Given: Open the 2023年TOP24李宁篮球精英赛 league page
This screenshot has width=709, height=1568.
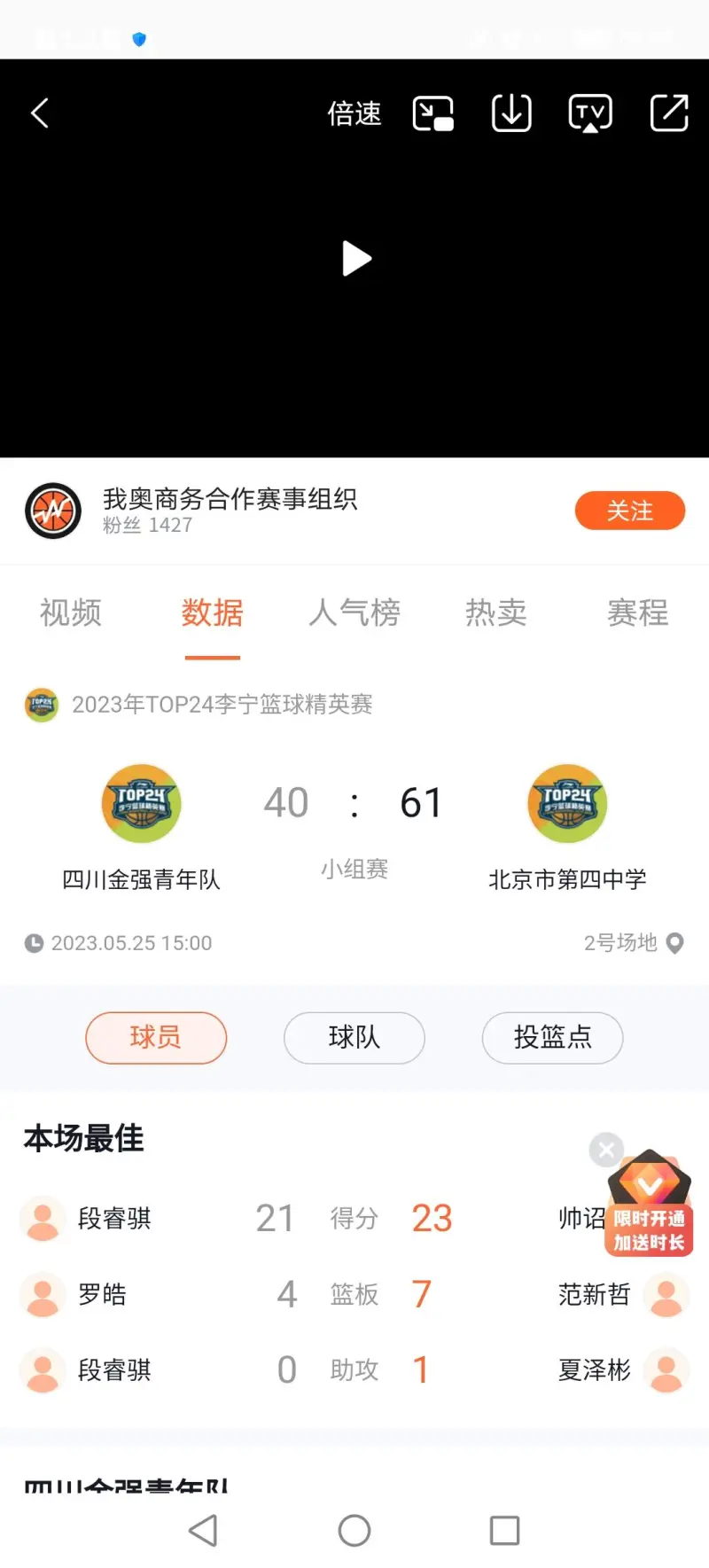Looking at the screenshot, I should (x=222, y=705).
